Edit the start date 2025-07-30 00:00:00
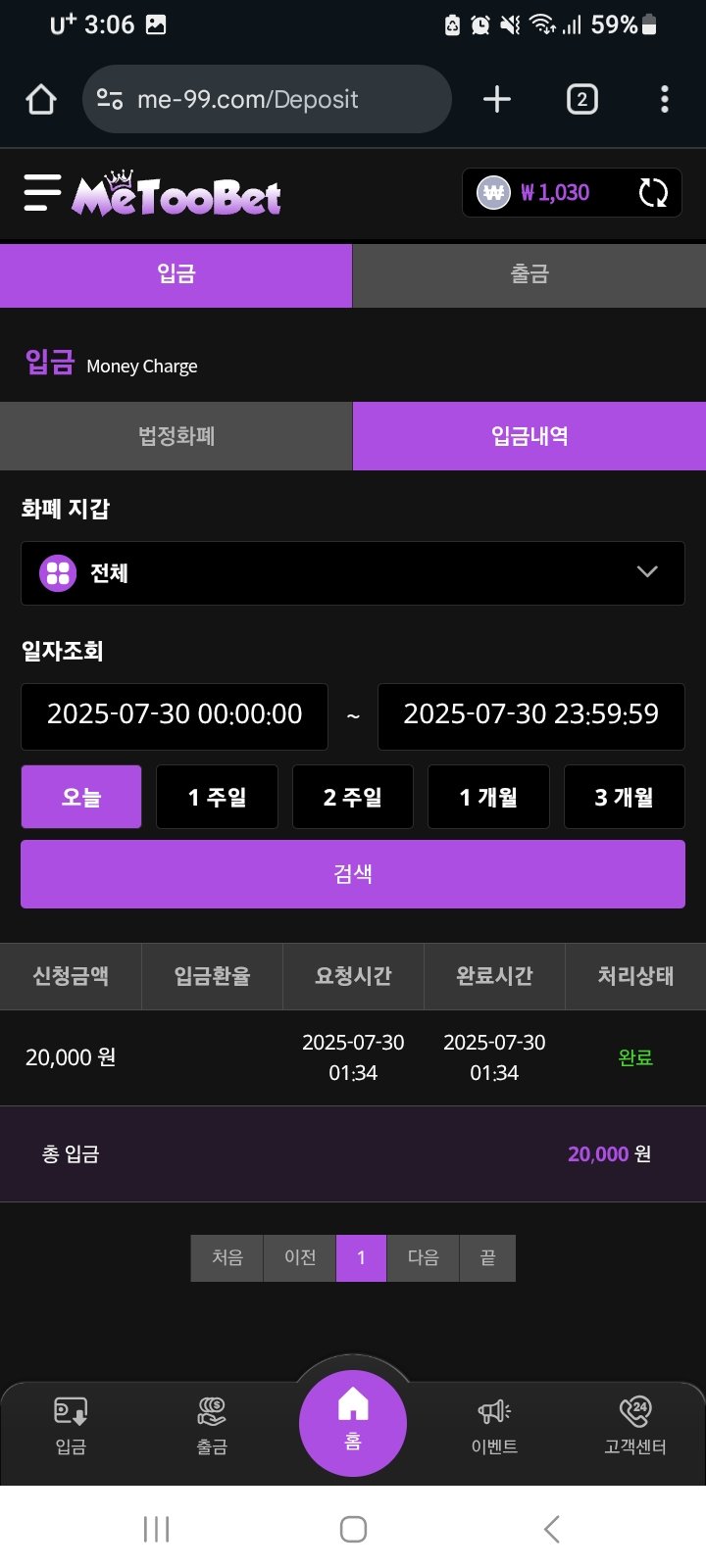 coord(175,715)
